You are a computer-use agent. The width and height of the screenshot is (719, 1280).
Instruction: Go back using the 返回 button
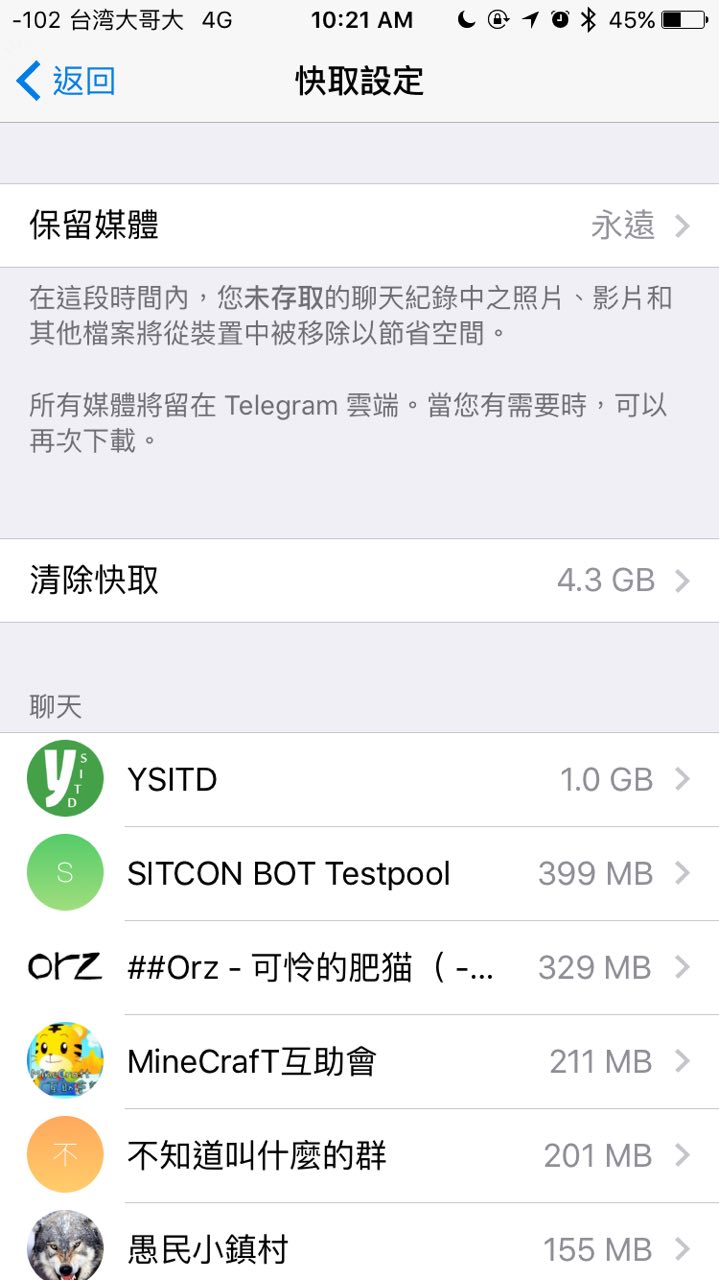coord(66,81)
